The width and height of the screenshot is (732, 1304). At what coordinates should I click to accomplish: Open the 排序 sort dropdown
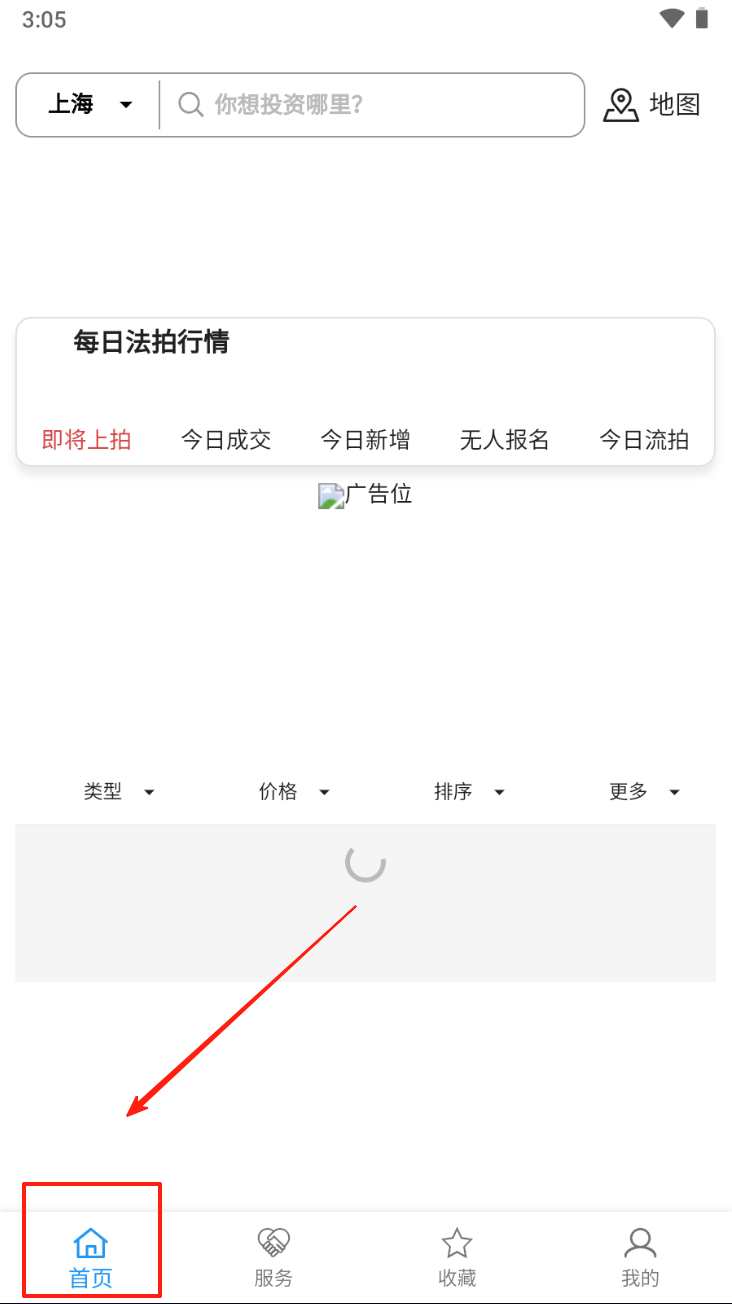coord(469,791)
